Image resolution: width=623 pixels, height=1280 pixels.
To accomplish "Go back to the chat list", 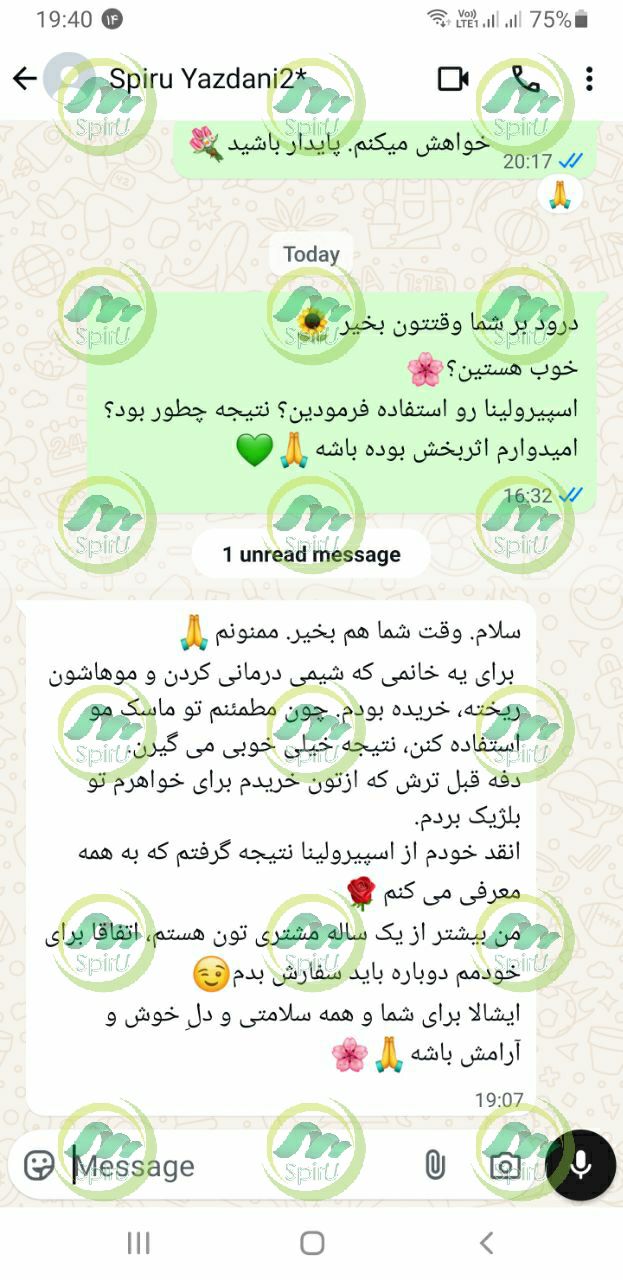I will 25,79.
